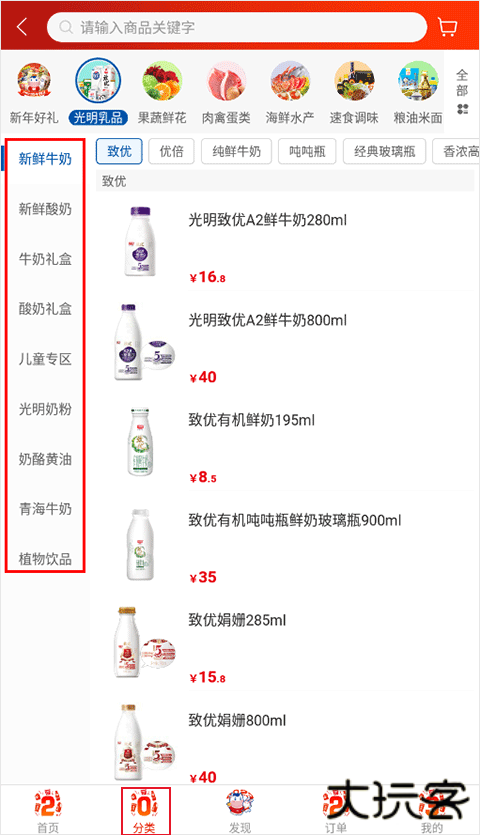Select 儿童专区 in the side menu
480x835 pixels.
[45, 359]
